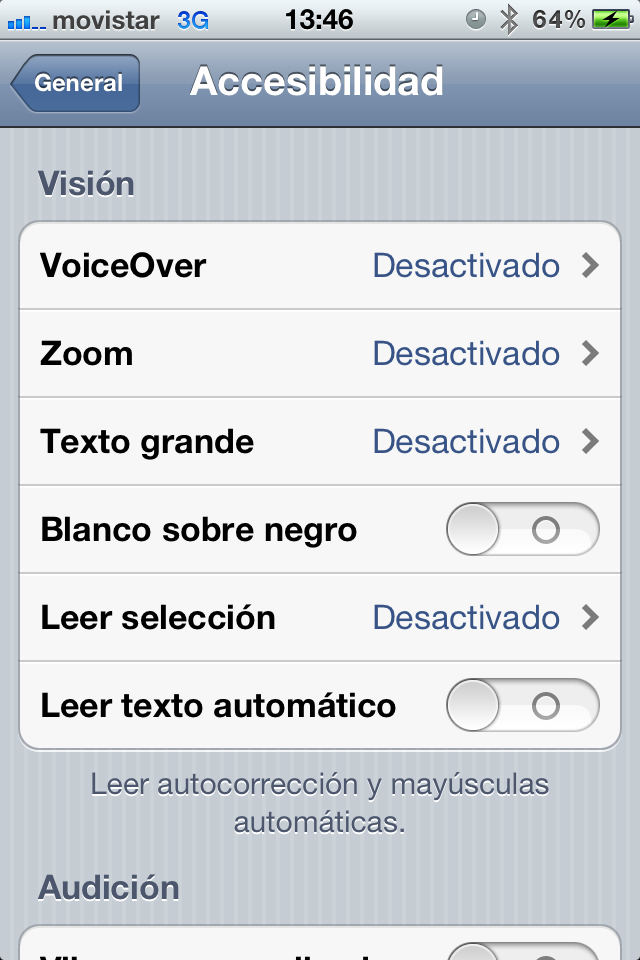Open Leer selección settings
The image size is (640, 960).
[320, 618]
